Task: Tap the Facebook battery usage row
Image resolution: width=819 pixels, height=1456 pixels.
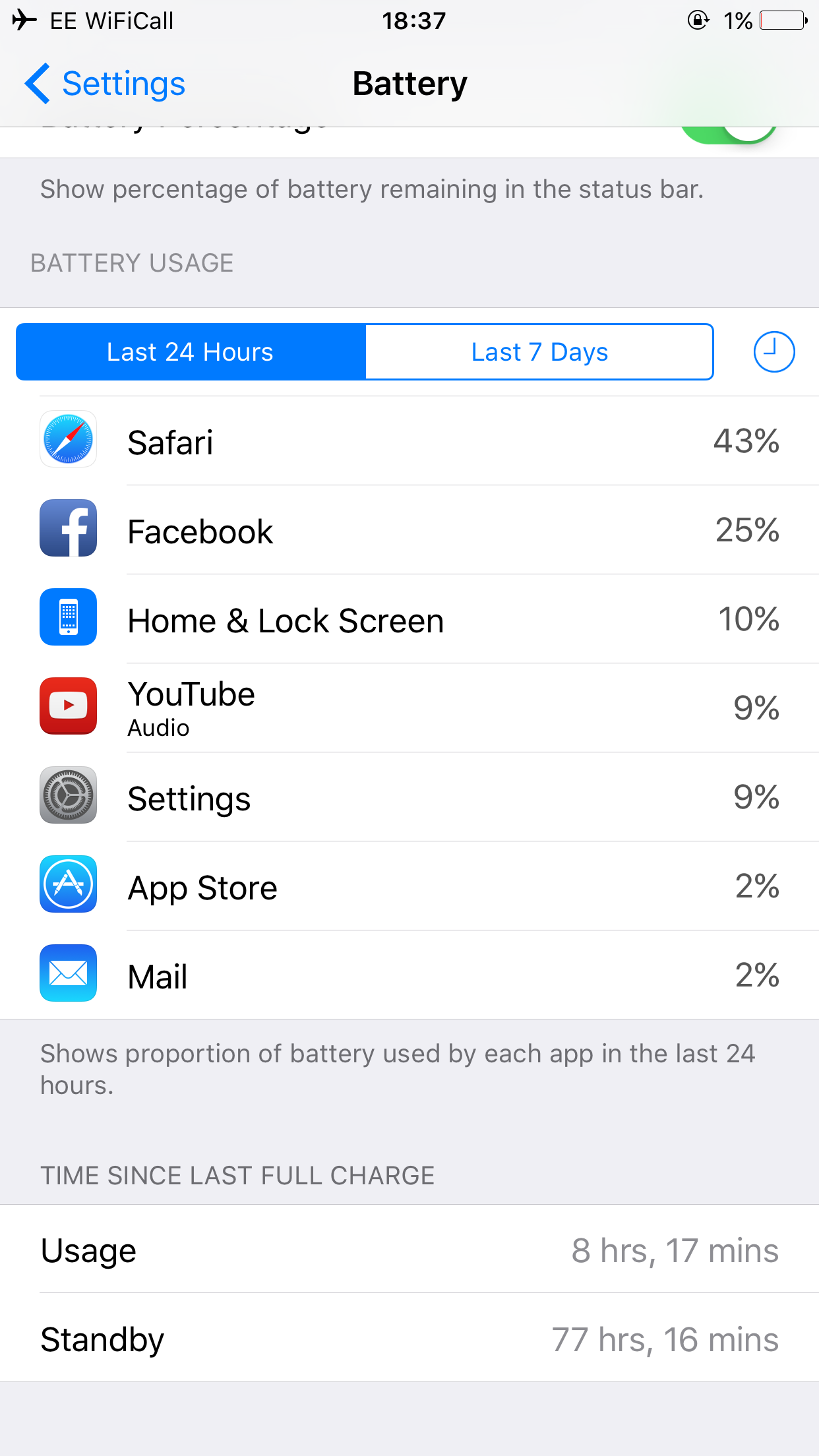Action: pyautogui.click(x=409, y=531)
